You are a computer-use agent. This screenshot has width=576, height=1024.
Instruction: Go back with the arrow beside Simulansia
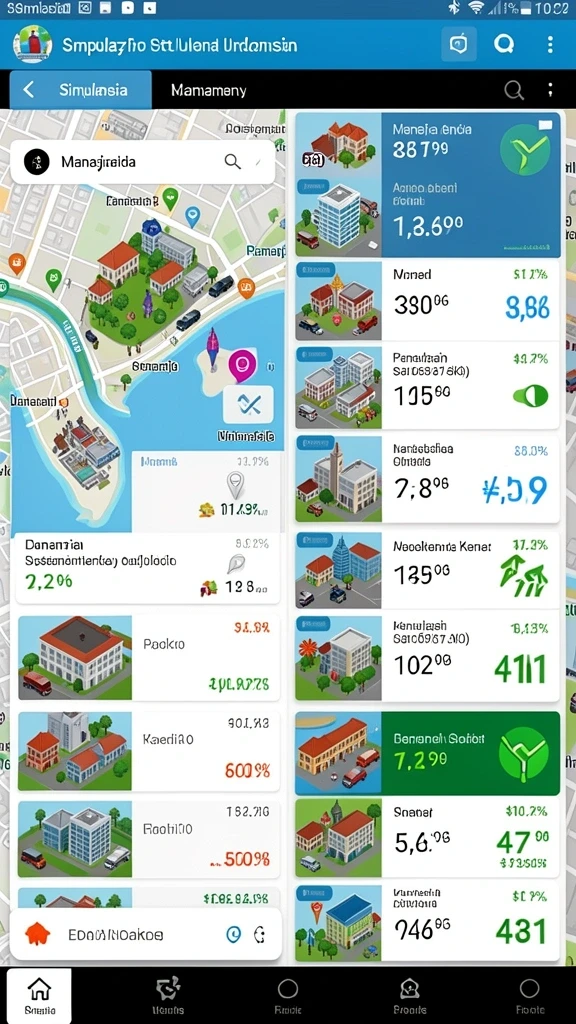[x=28, y=89]
